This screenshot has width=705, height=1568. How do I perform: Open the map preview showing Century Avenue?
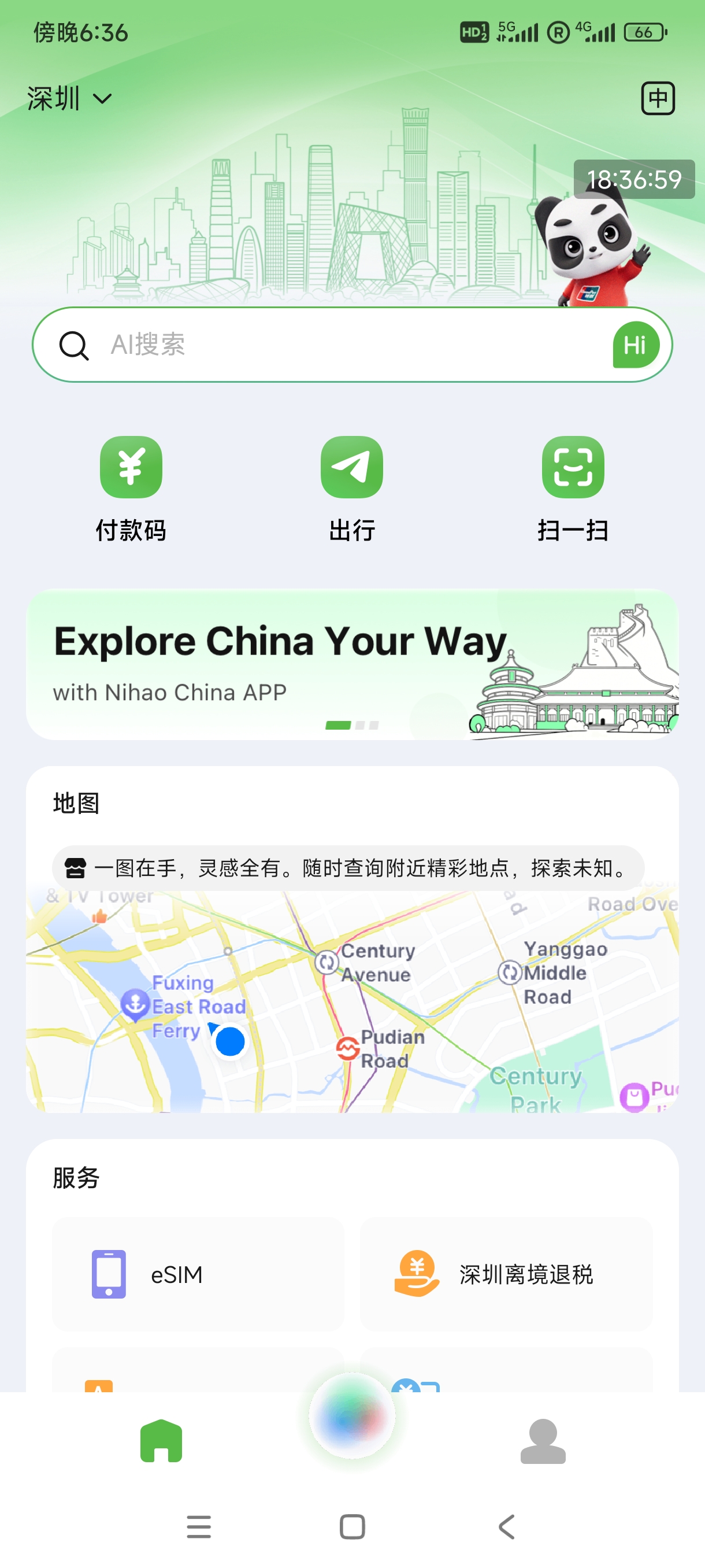point(351,1004)
